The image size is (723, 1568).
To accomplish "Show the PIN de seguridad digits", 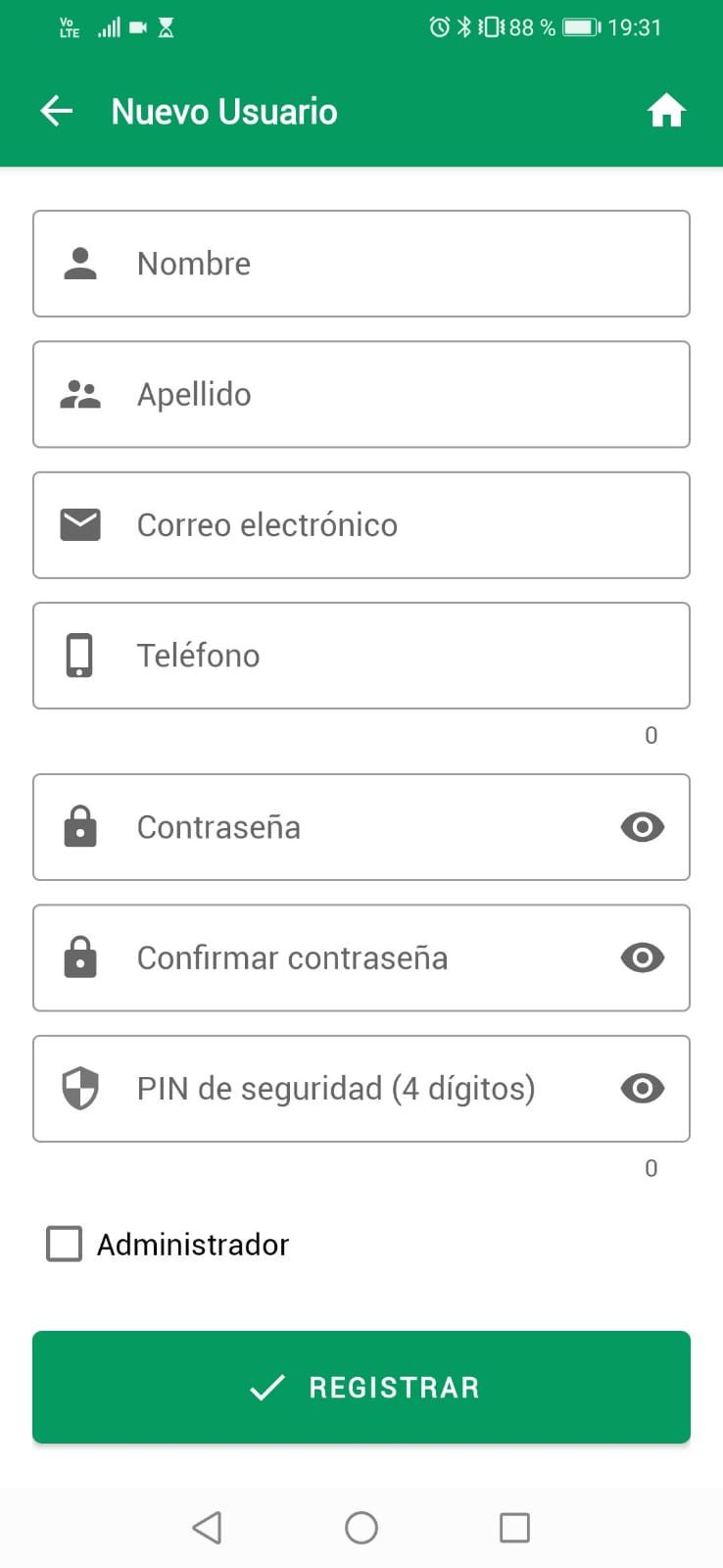I will (643, 1089).
